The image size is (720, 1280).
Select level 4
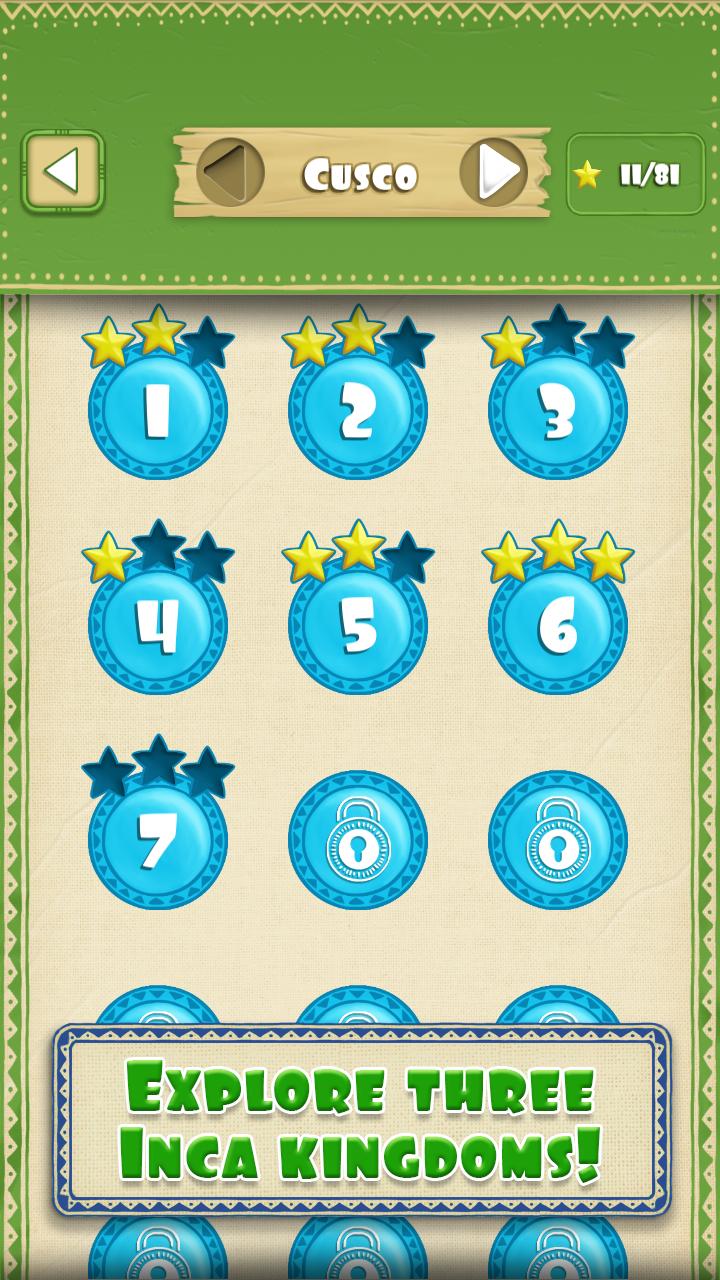tap(158, 625)
